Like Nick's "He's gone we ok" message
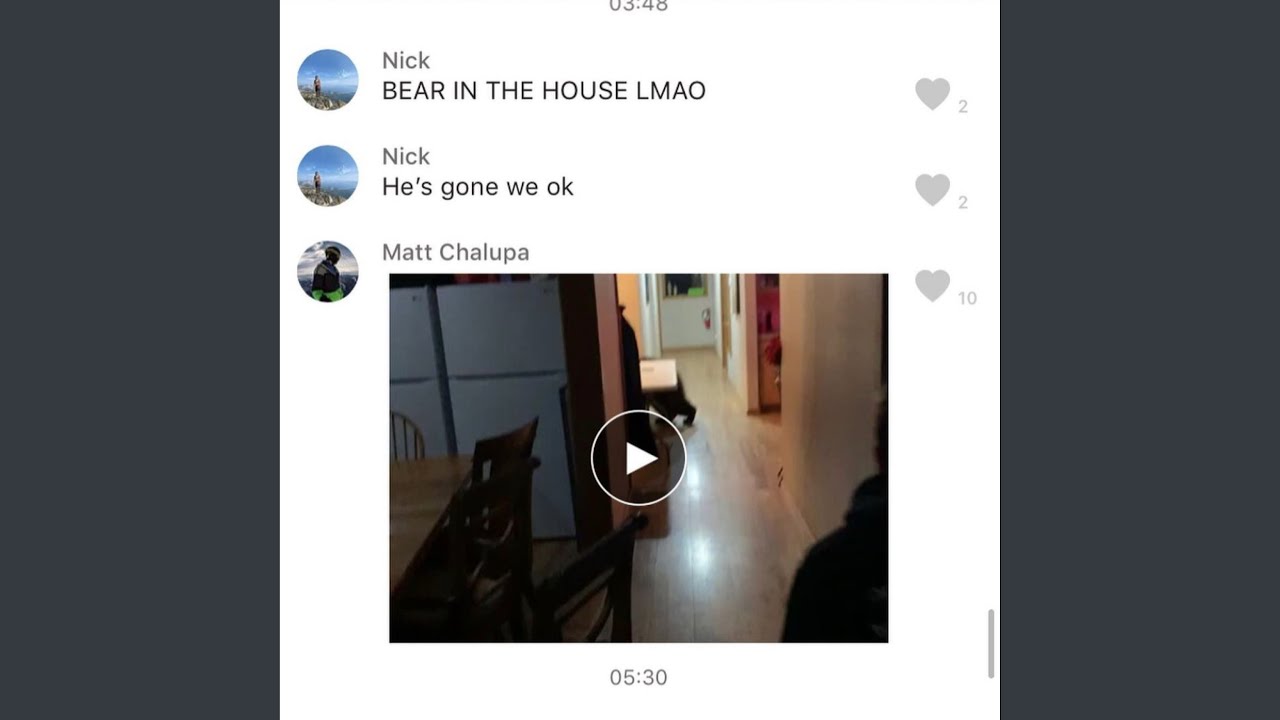 tap(932, 190)
